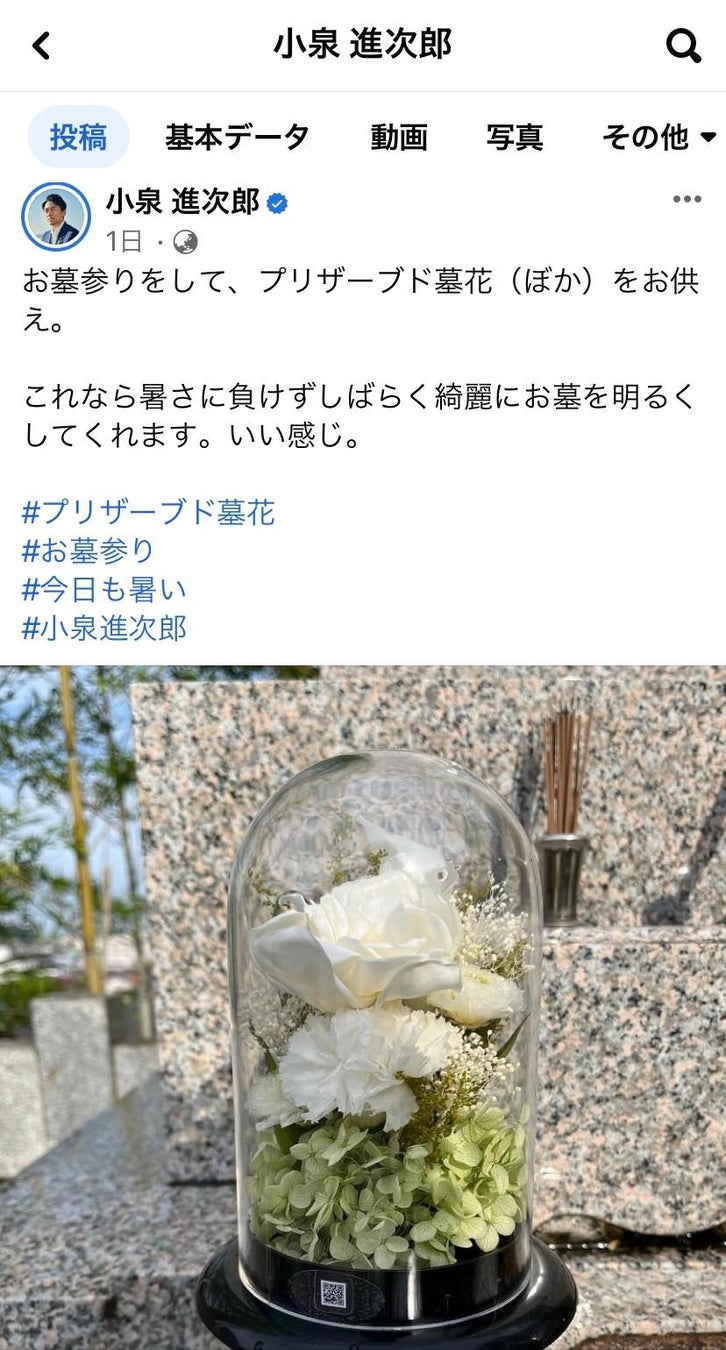Open the 写真 tab
The height and width of the screenshot is (1350, 726).
(514, 137)
